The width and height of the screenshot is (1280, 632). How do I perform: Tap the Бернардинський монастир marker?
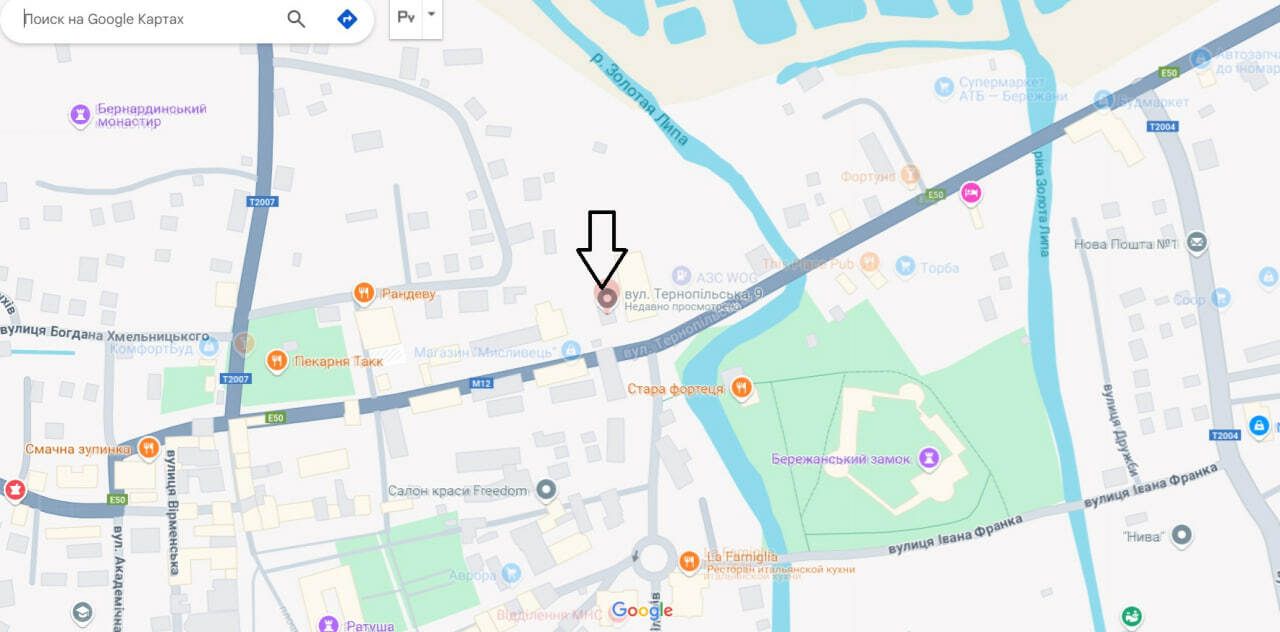click(x=80, y=115)
